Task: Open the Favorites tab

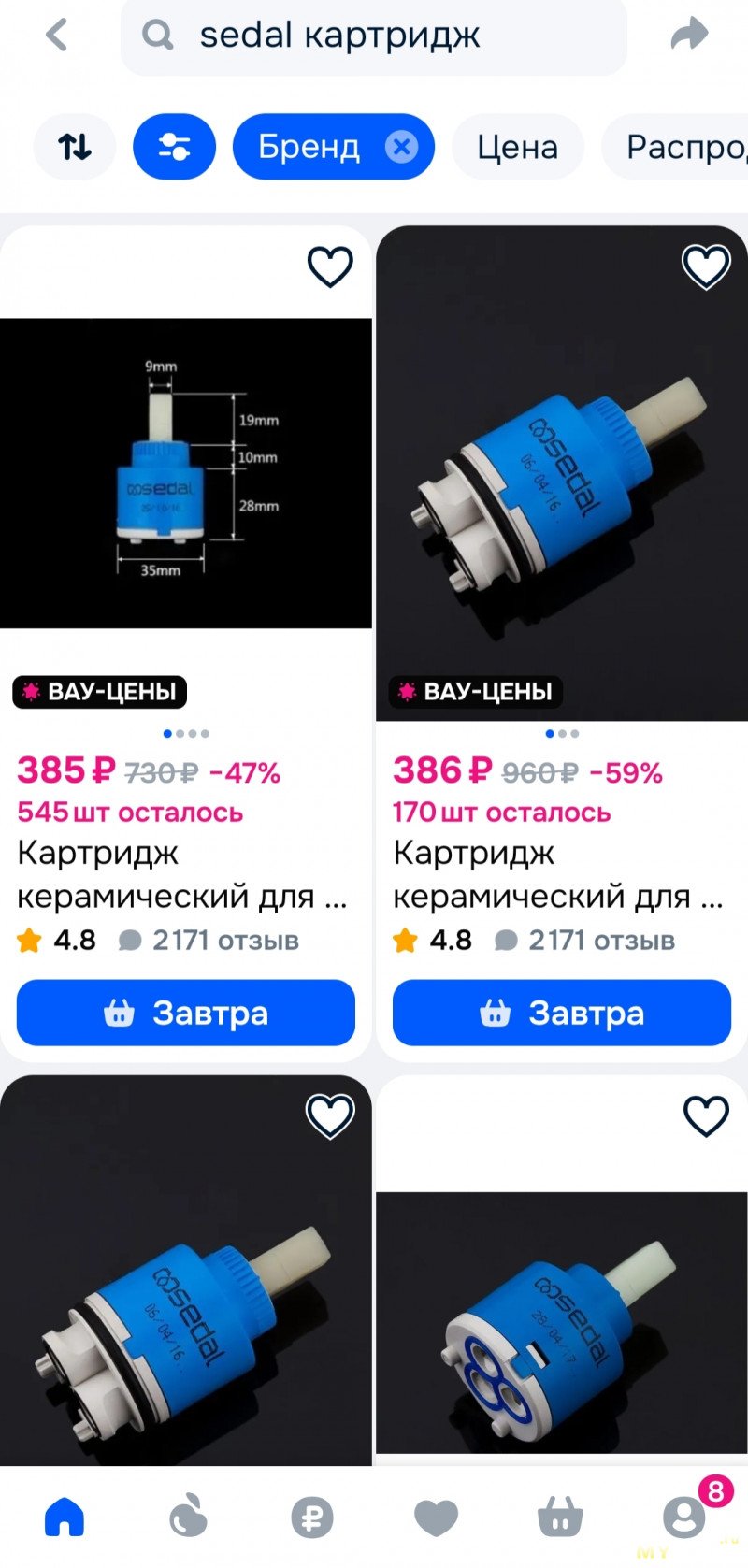Action: tap(436, 1517)
